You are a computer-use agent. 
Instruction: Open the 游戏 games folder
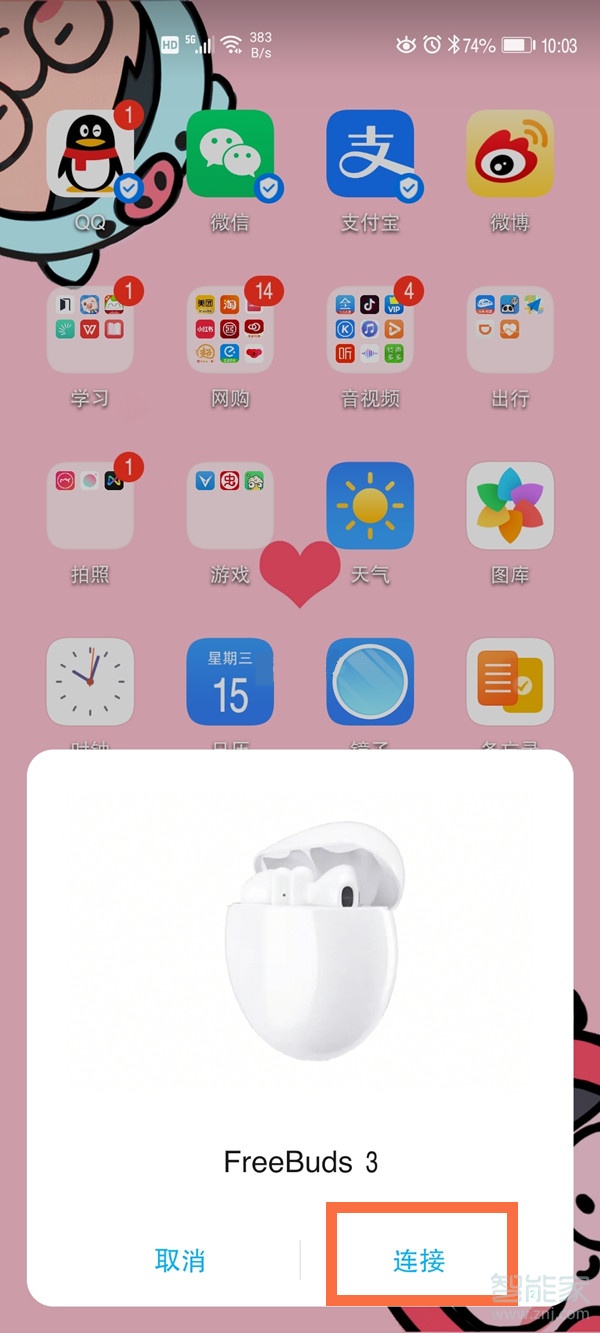[x=230, y=506]
